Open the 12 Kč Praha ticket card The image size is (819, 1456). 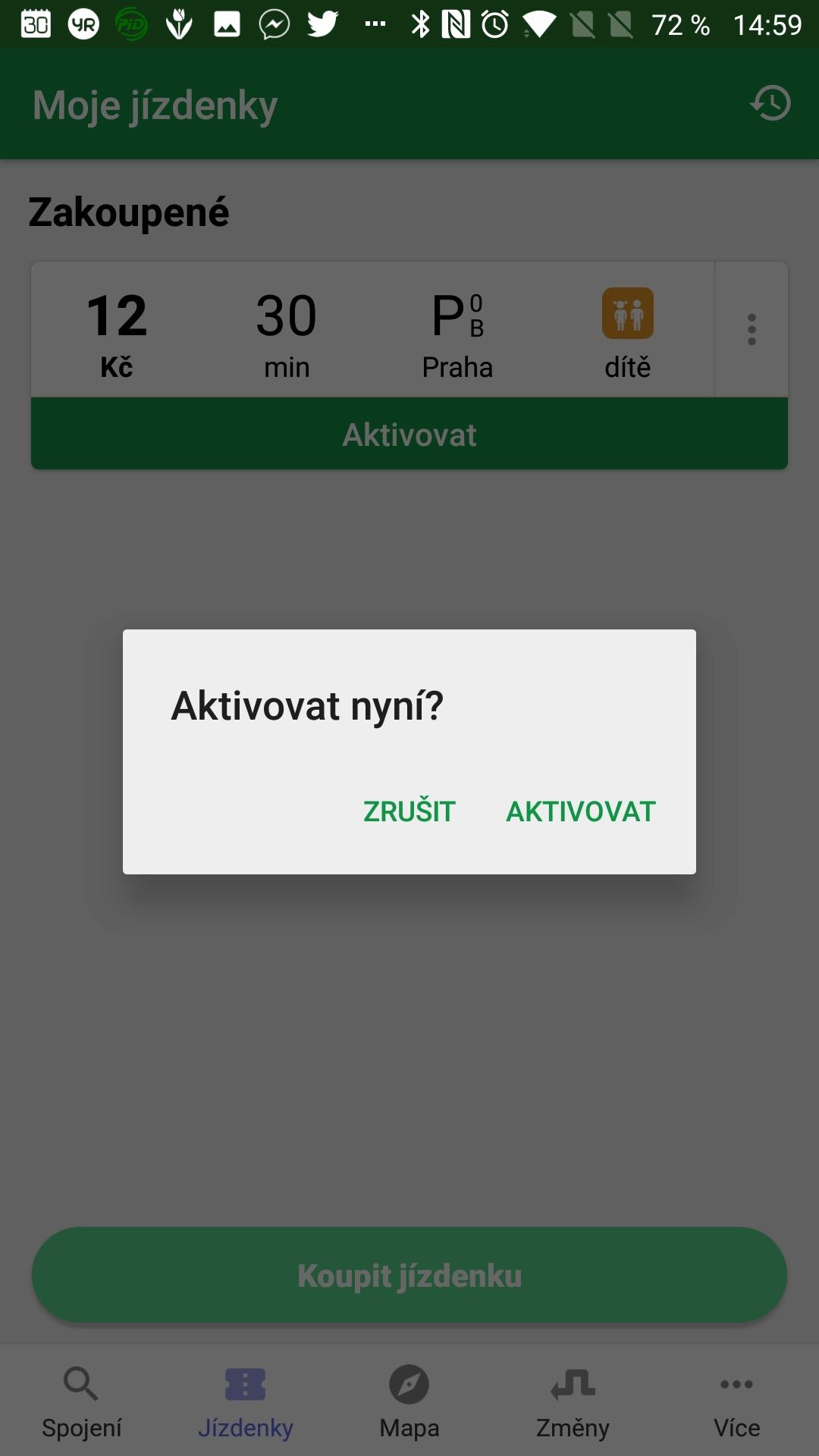tap(373, 330)
